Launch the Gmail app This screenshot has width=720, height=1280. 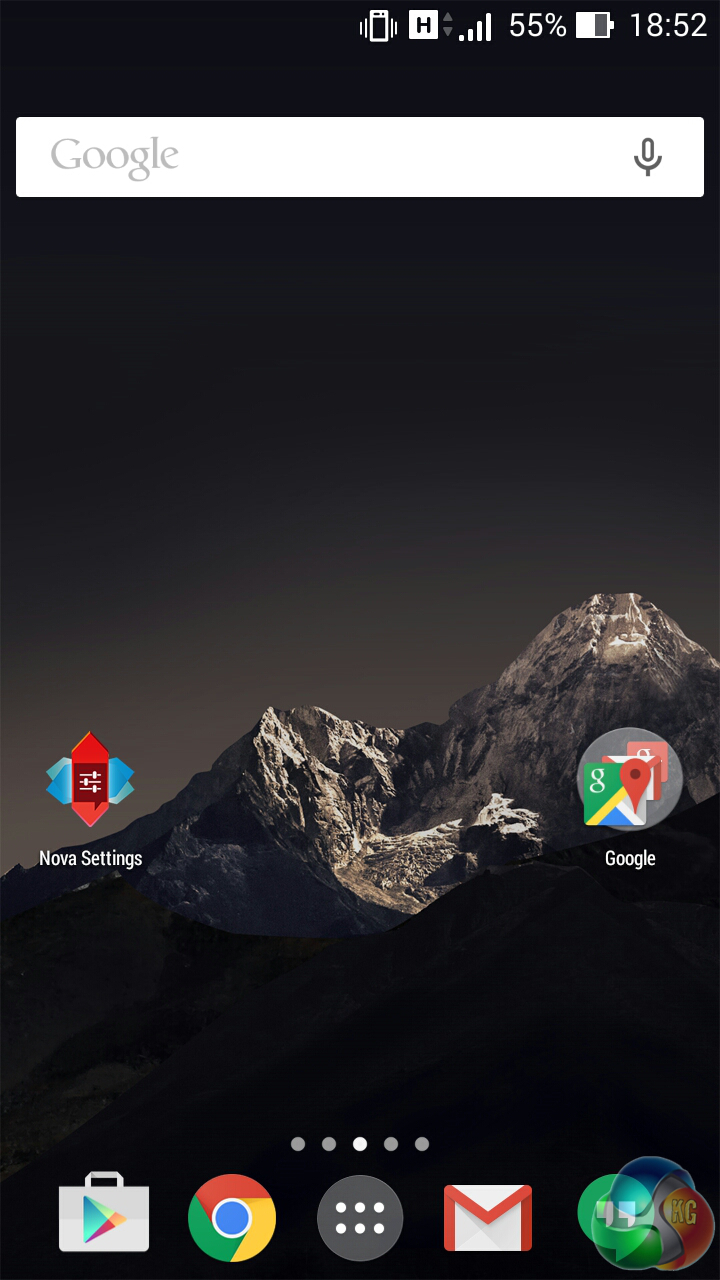pyautogui.click(x=488, y=1217)
